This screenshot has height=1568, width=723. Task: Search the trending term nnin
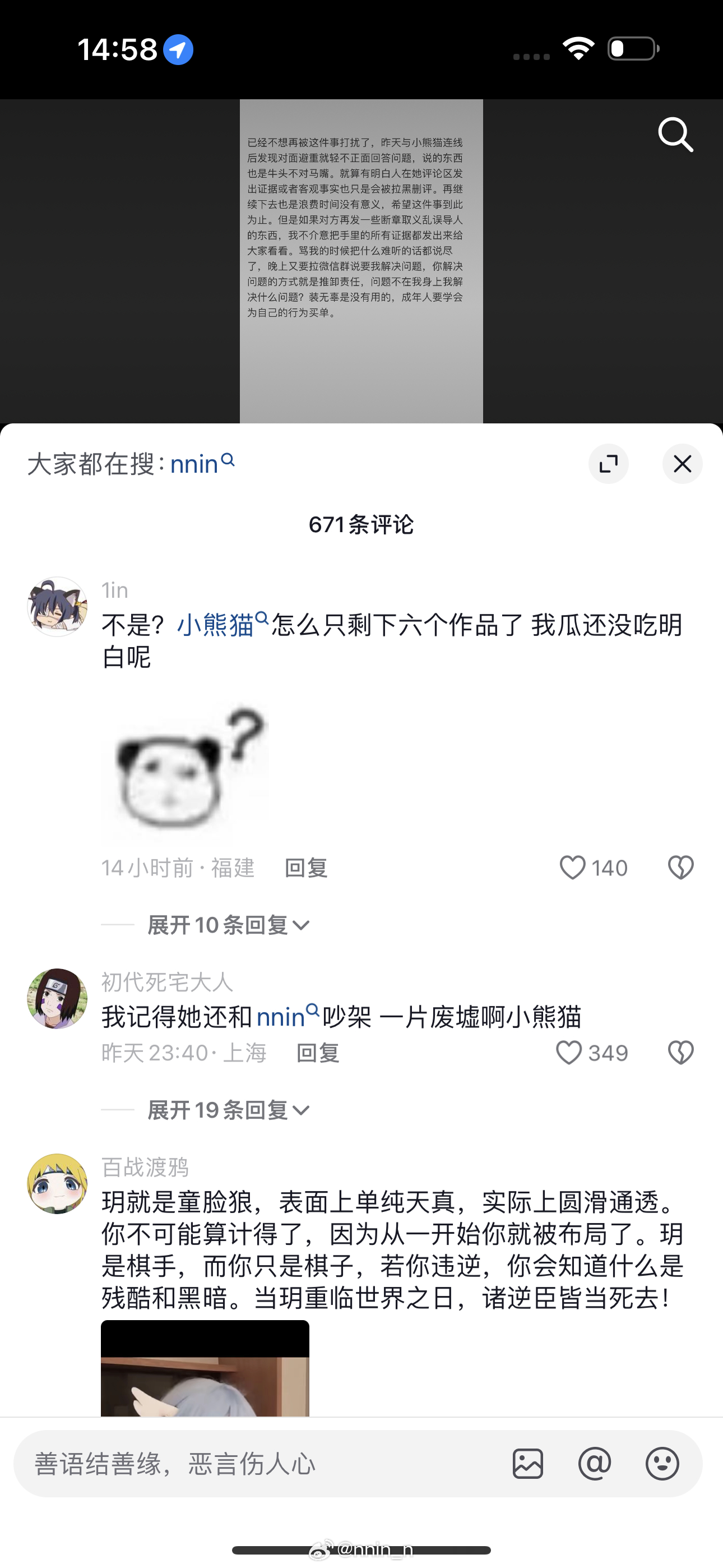pyautogui.click(x=201, y=464)
